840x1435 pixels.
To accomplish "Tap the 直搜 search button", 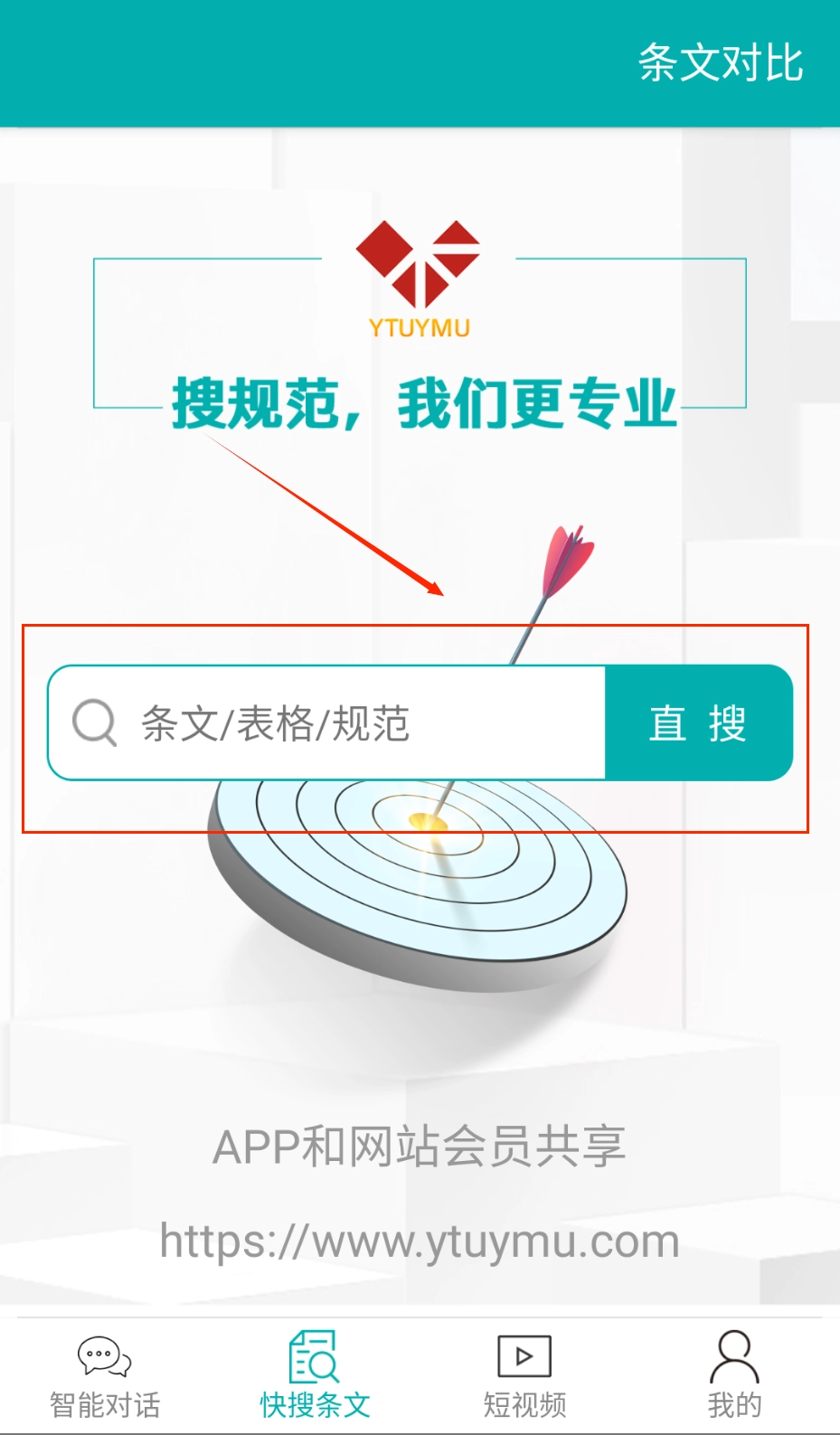I will (698, 723).
